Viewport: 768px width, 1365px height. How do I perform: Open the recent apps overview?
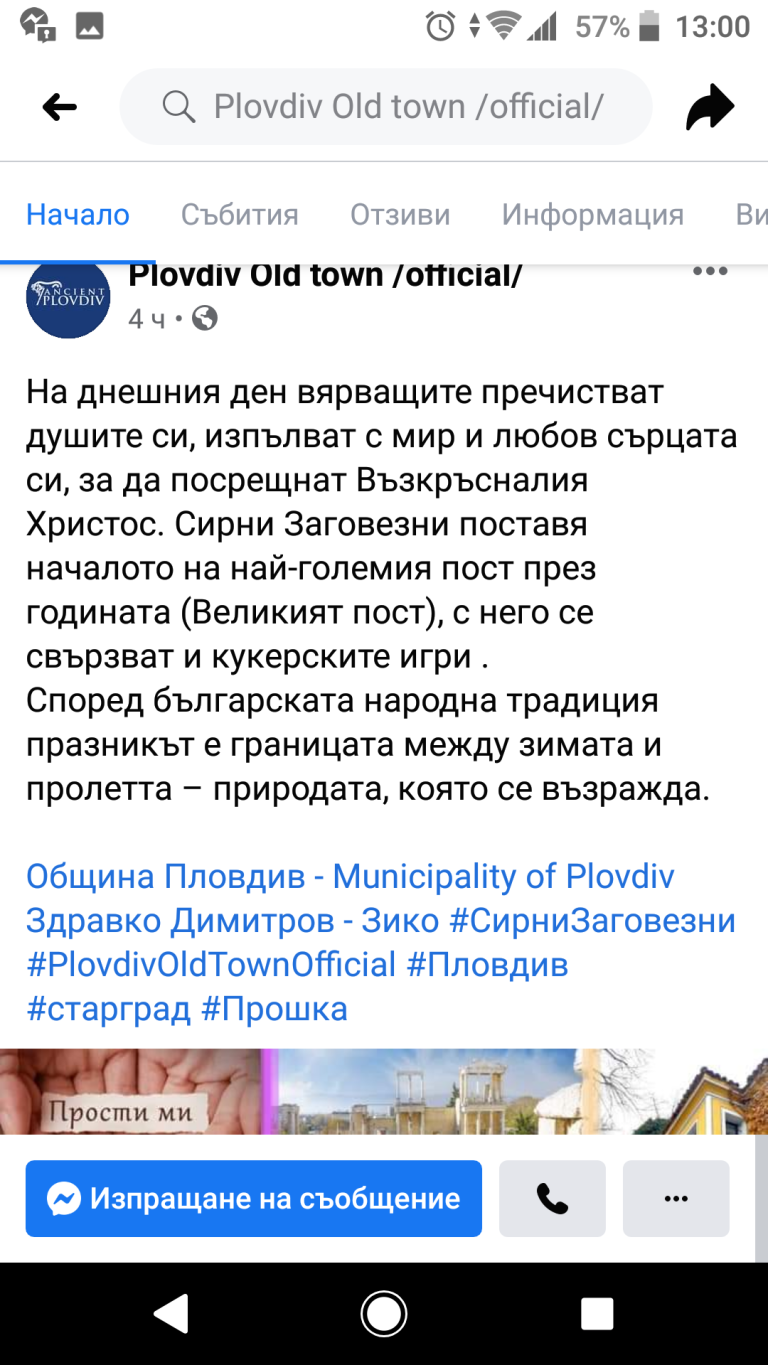(x=597, y=1314)
